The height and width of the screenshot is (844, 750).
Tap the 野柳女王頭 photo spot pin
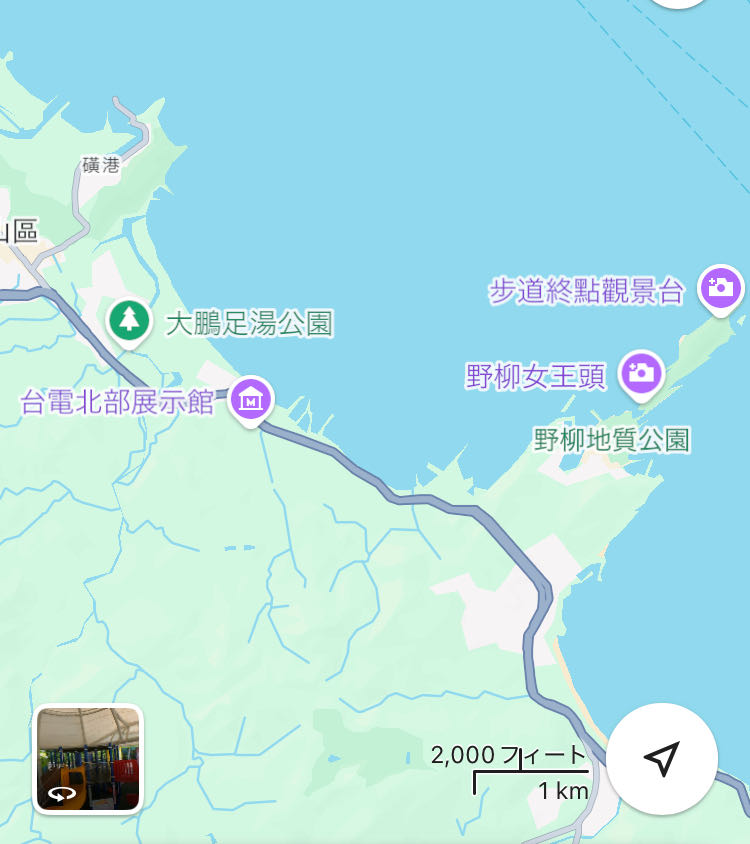[641, 374]
